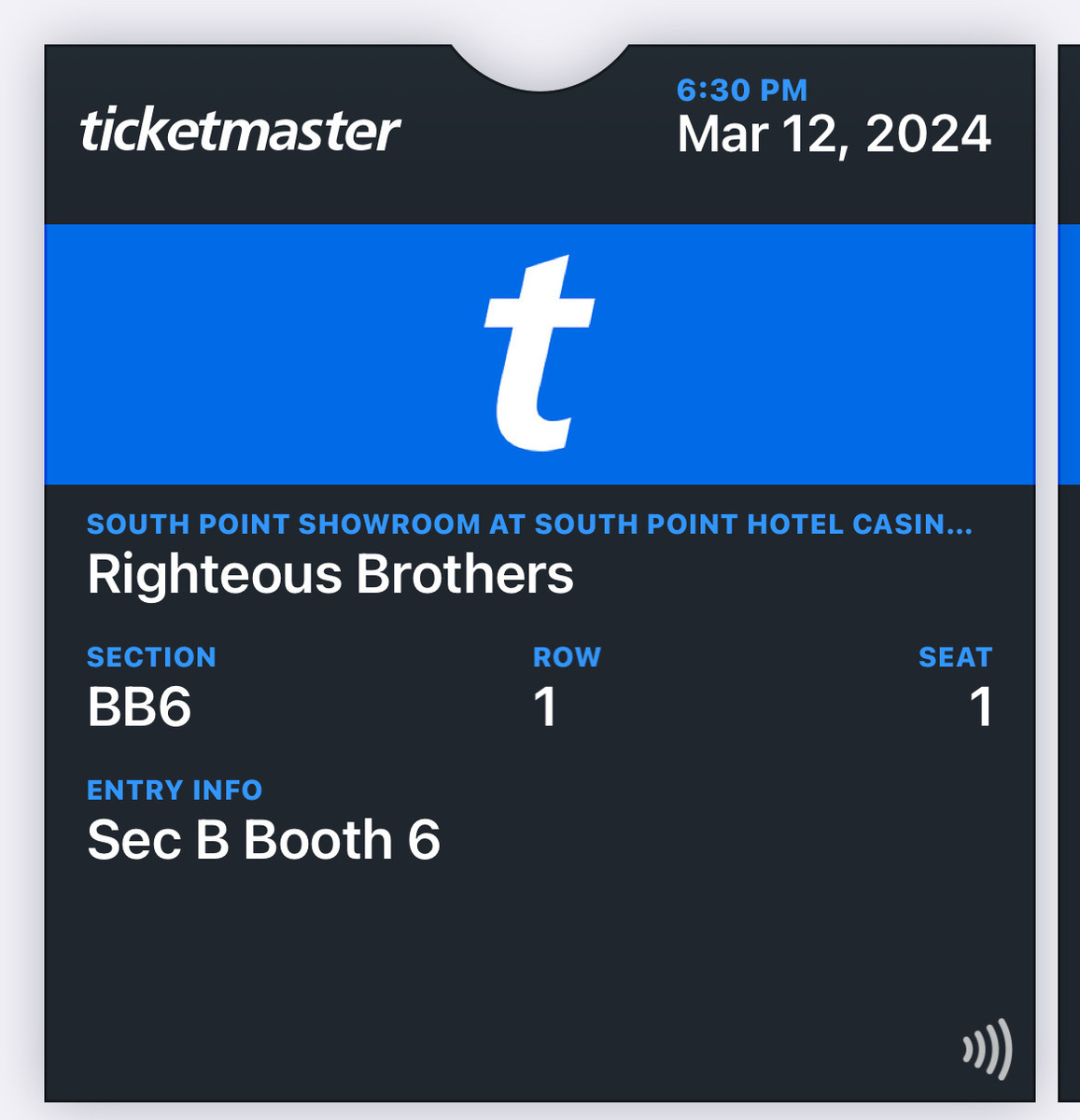This screenshot has height=1120, width=1080.
Task: Select the Sec B Booth 6 entry text
Action: coord(263,839)
